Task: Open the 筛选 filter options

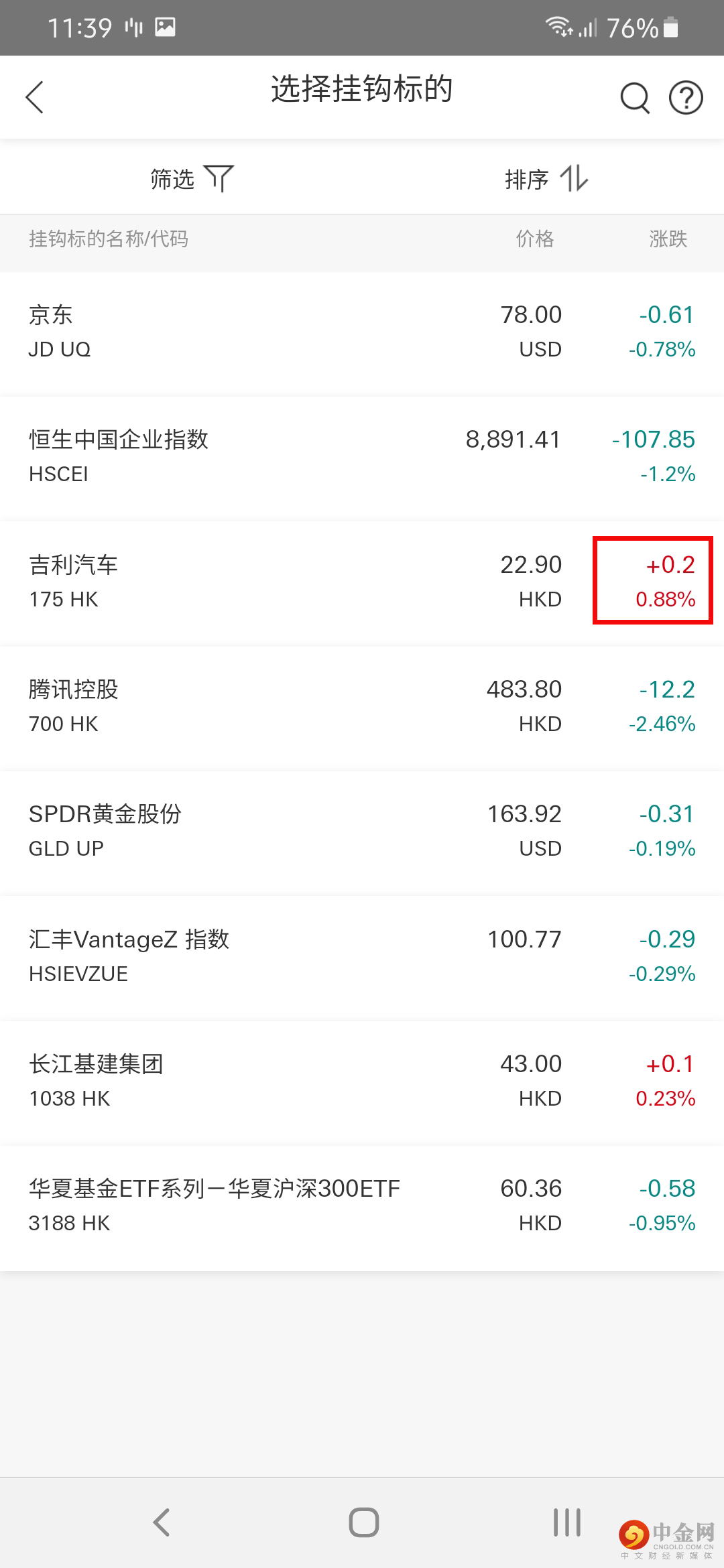Action: (191, 179)
